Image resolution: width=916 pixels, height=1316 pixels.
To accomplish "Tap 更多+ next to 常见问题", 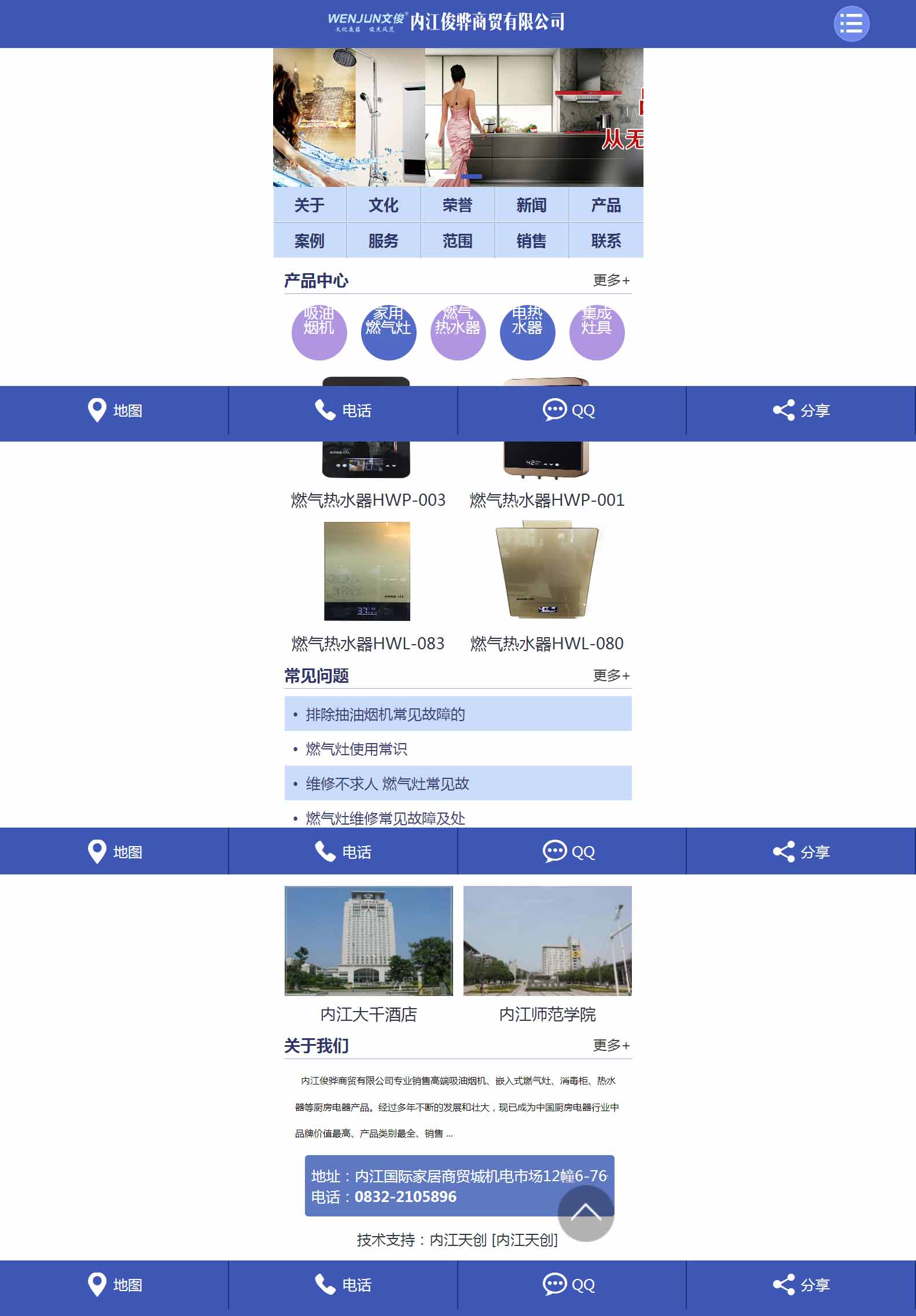I will 611,676.
